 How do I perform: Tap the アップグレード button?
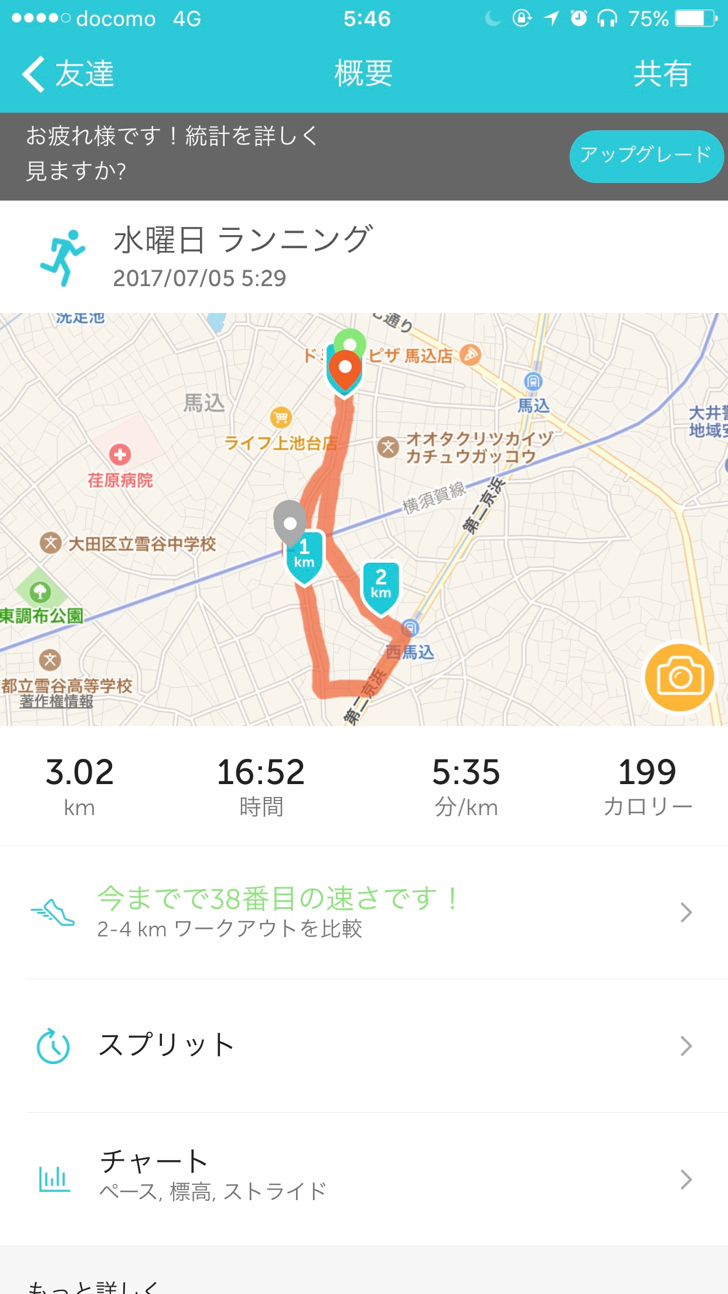click(646, 155)
